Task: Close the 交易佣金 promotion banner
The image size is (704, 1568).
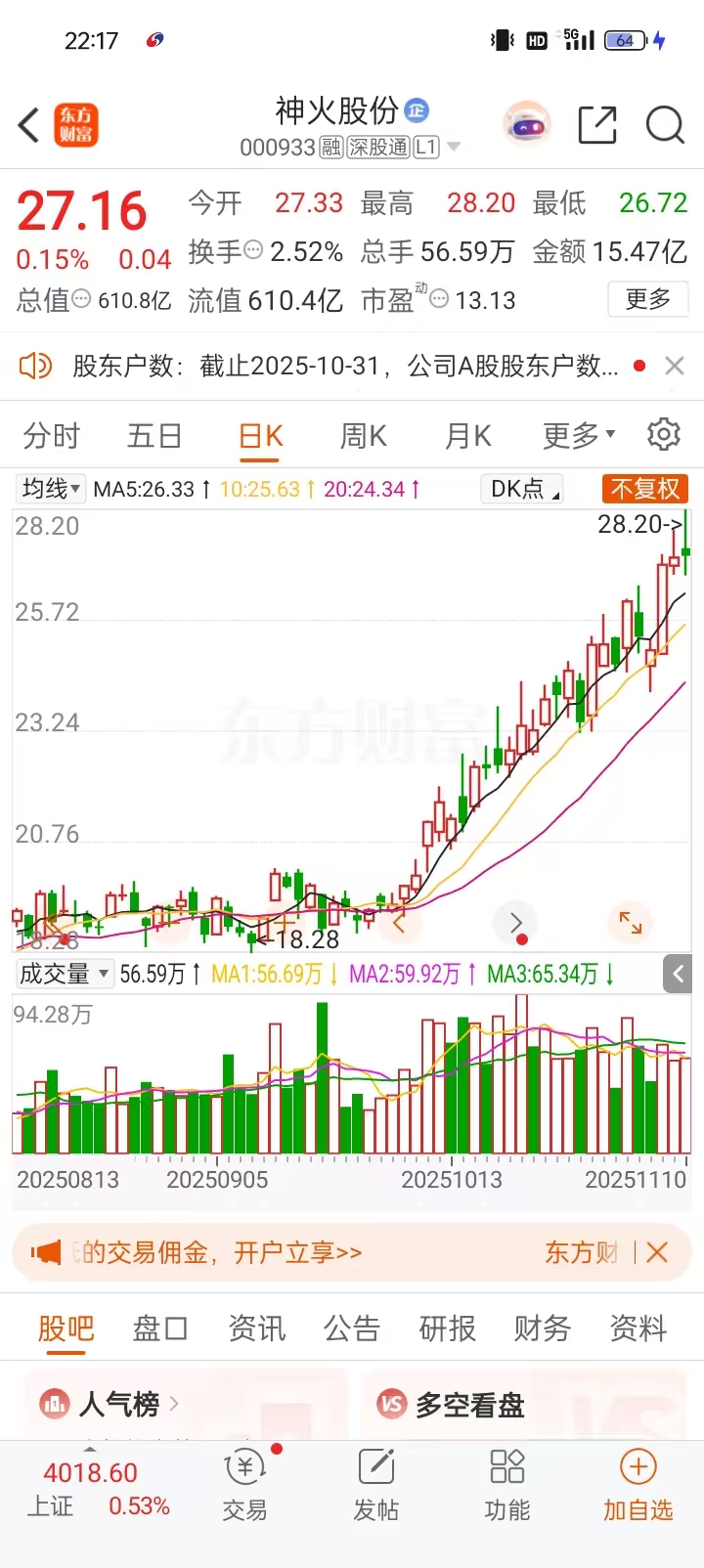Action: [x=657, y=1252]
